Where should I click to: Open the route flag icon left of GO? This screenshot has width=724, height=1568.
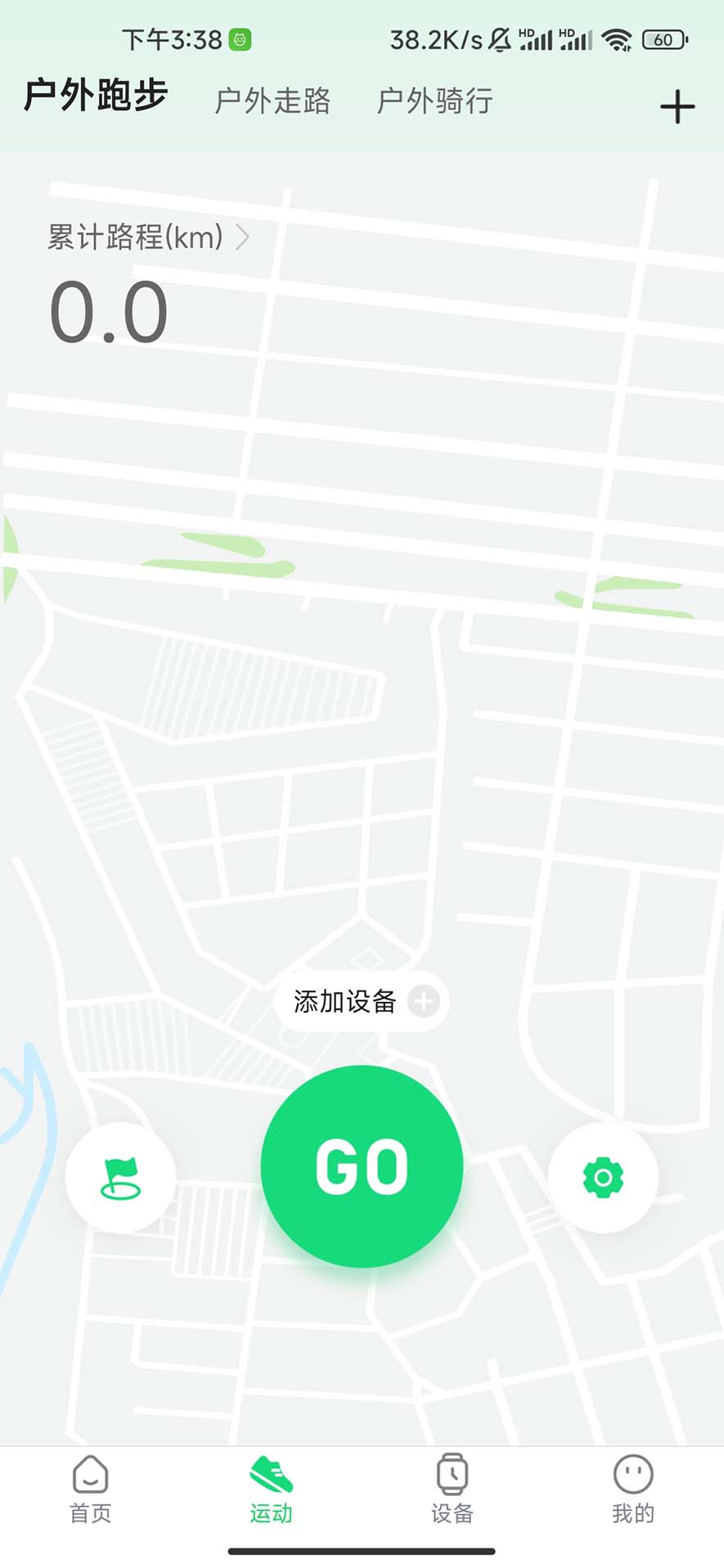[120, 1176]
